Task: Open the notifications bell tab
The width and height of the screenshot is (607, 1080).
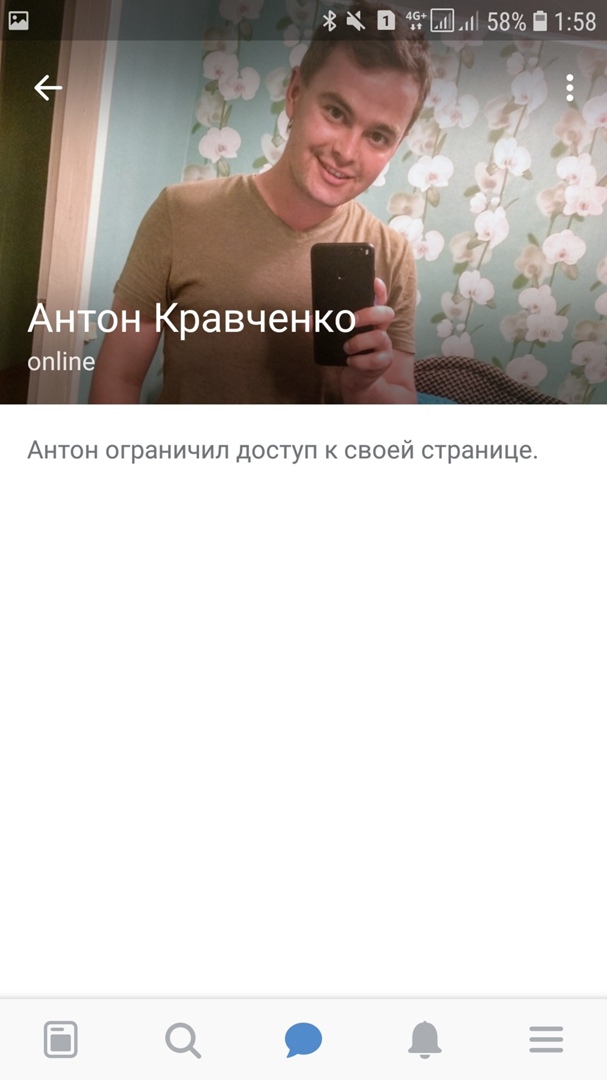Action: [425, 1040]
